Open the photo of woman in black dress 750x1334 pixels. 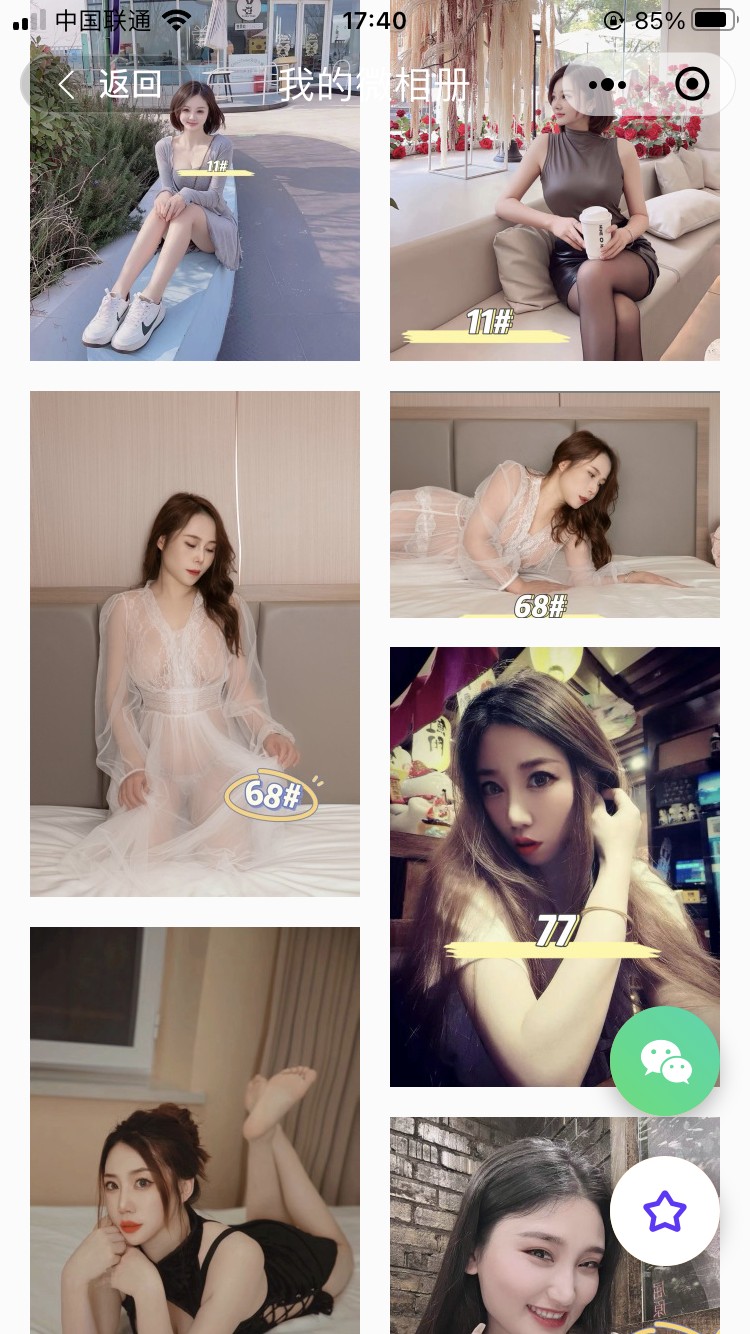[195, 1130]
